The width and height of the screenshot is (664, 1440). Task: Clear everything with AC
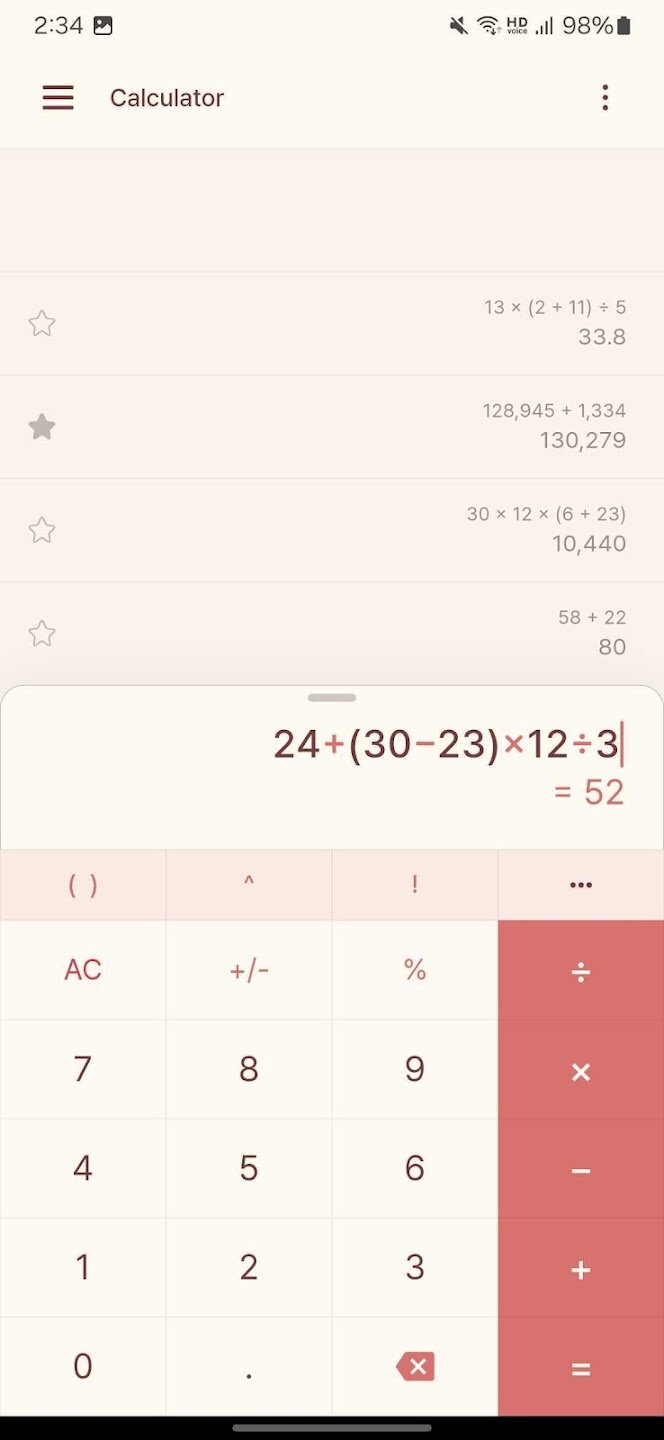[x=83, y=970]
